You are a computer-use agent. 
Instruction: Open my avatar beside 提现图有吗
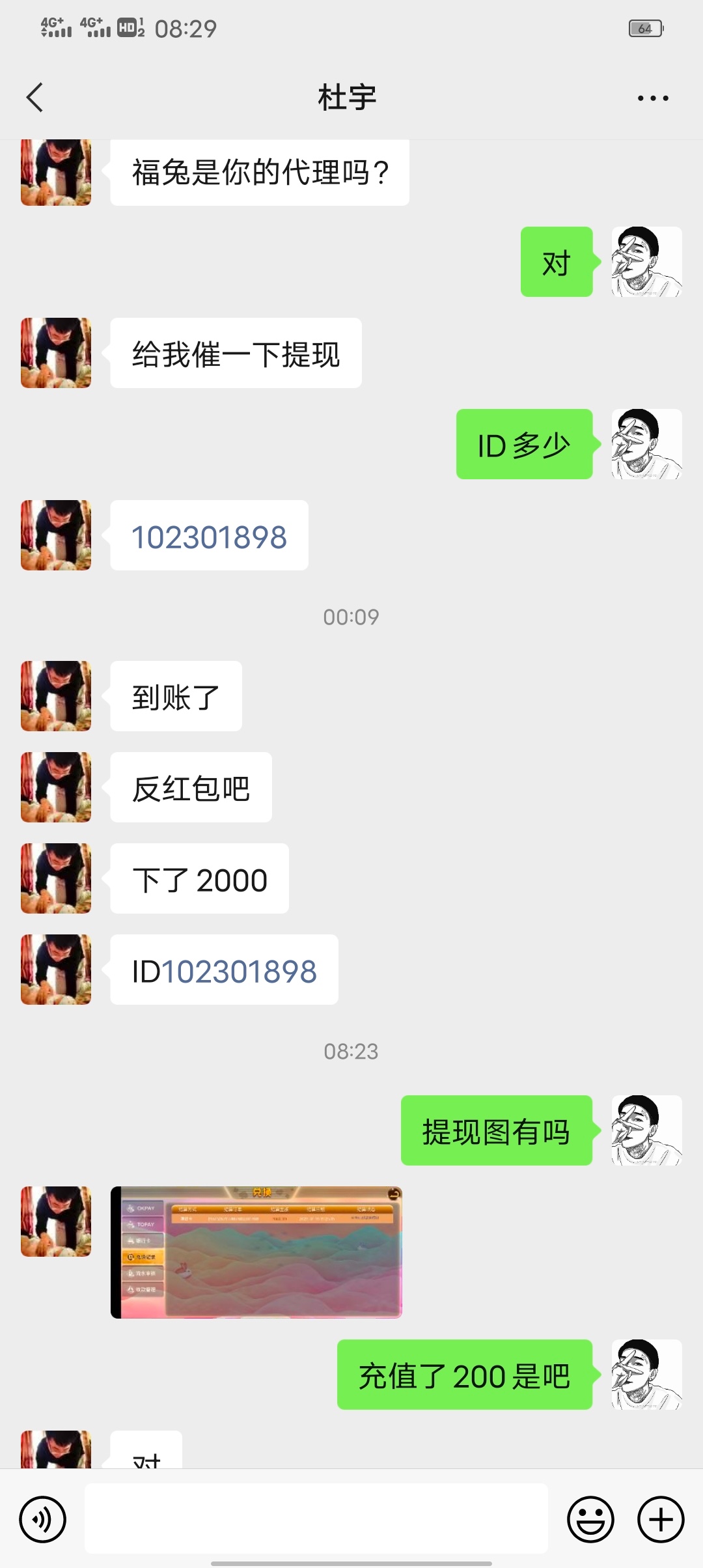click(x=646, y=1130)
